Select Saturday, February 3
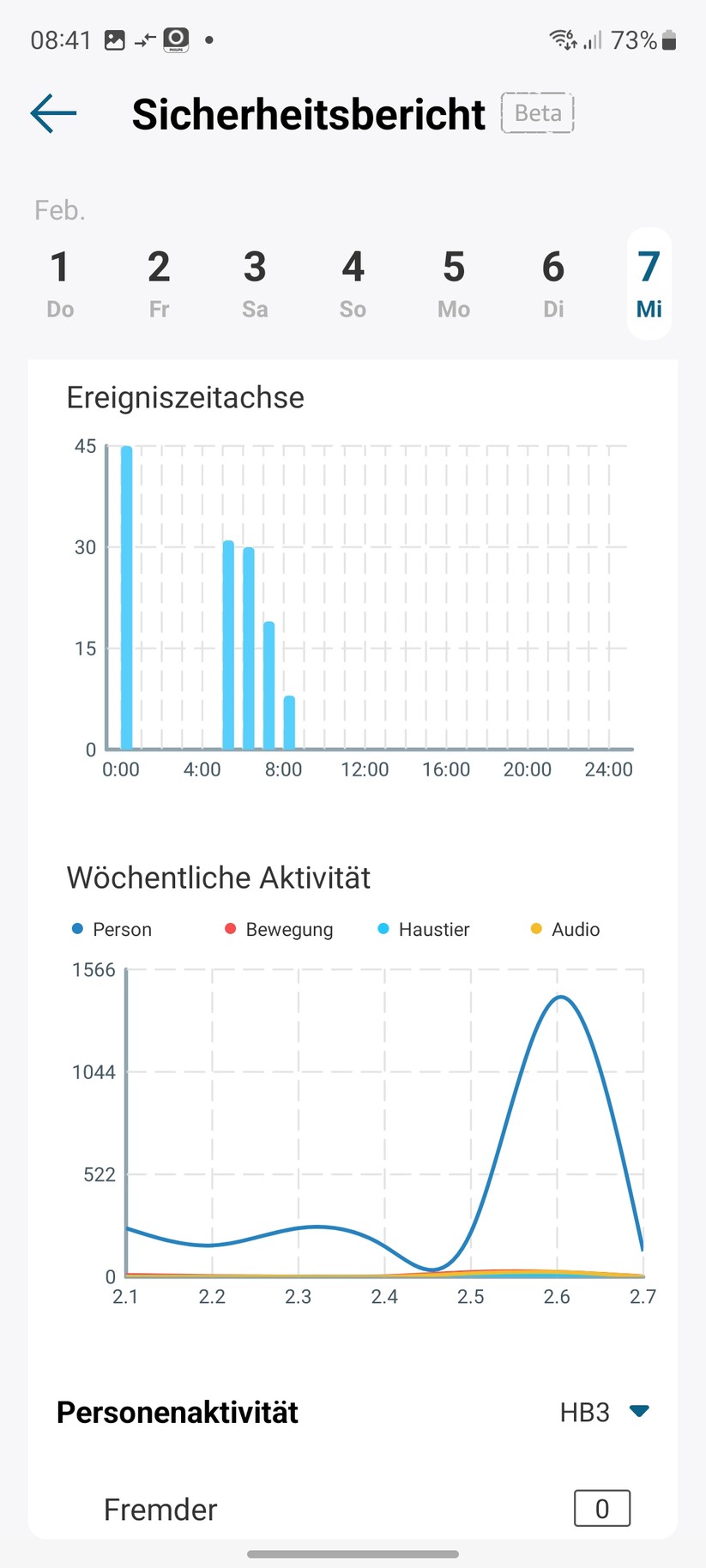 [254, 283]
